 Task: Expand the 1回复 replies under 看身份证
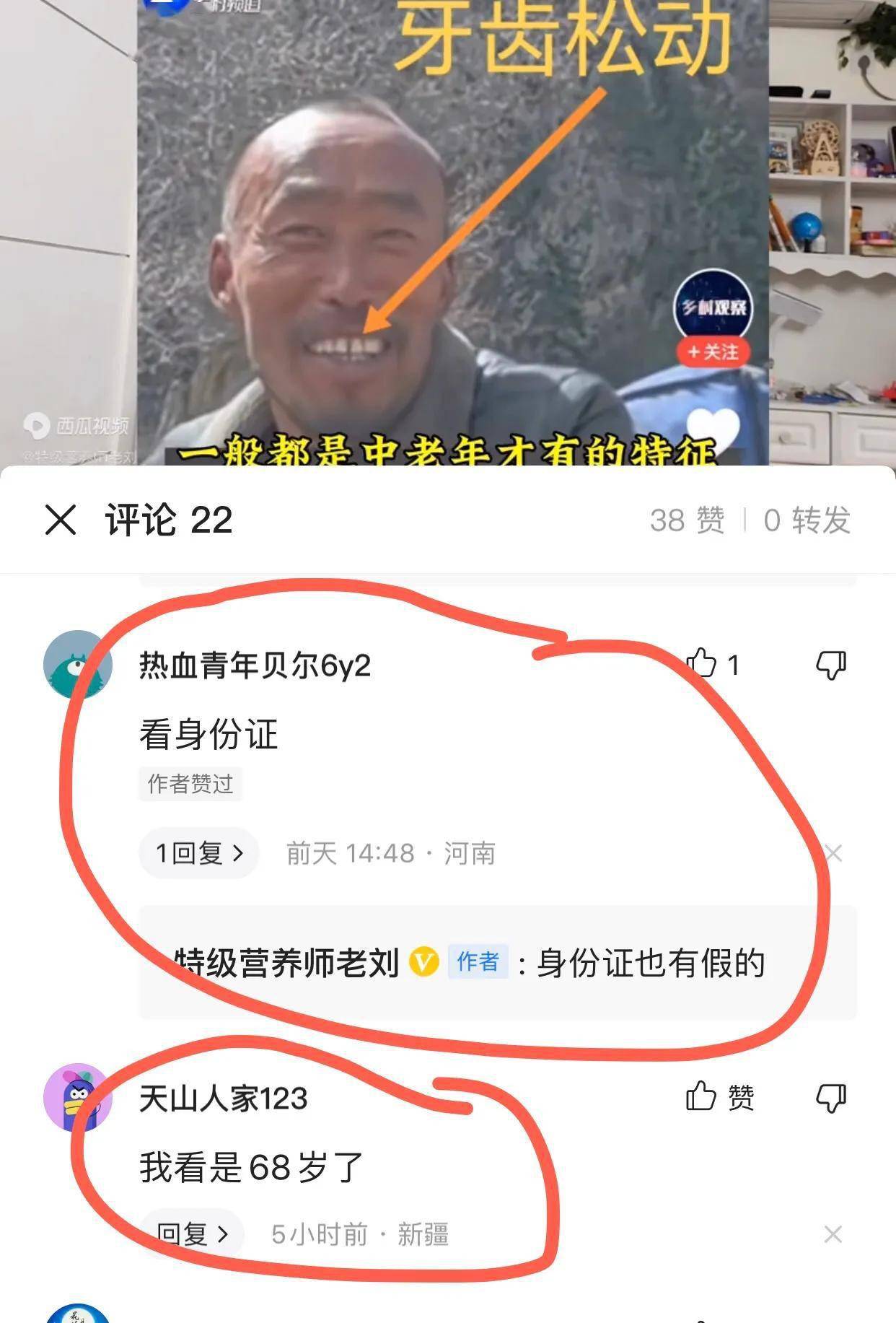197,852
